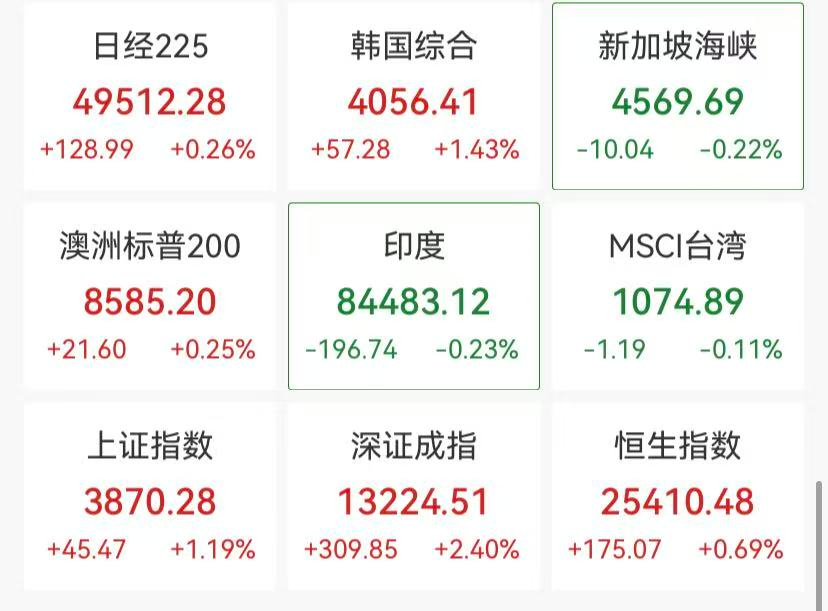The width and height of the screenshot is (828, 611).
Task: Open the MSCI台湾 index card
Action: 678,297
